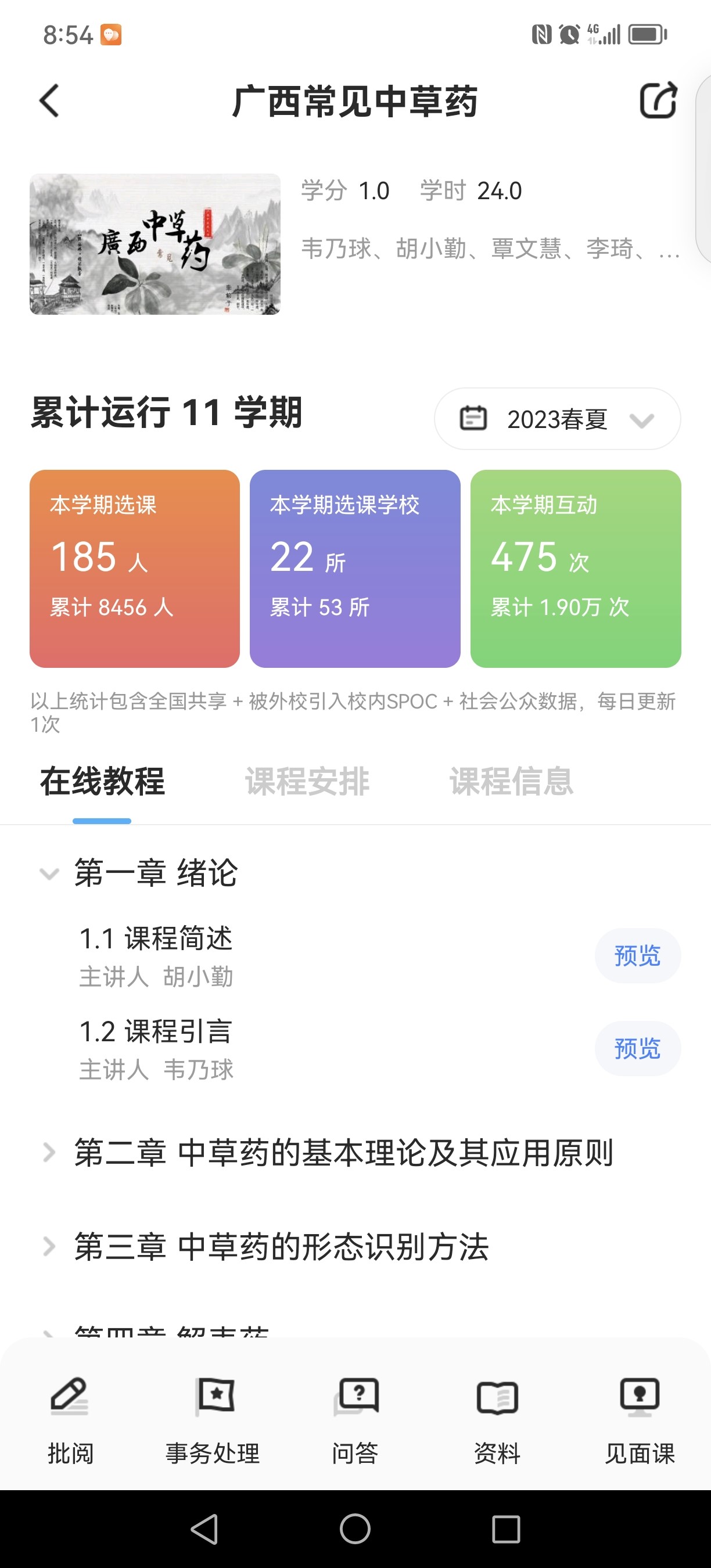Click the course cover thumbnail

154,246
